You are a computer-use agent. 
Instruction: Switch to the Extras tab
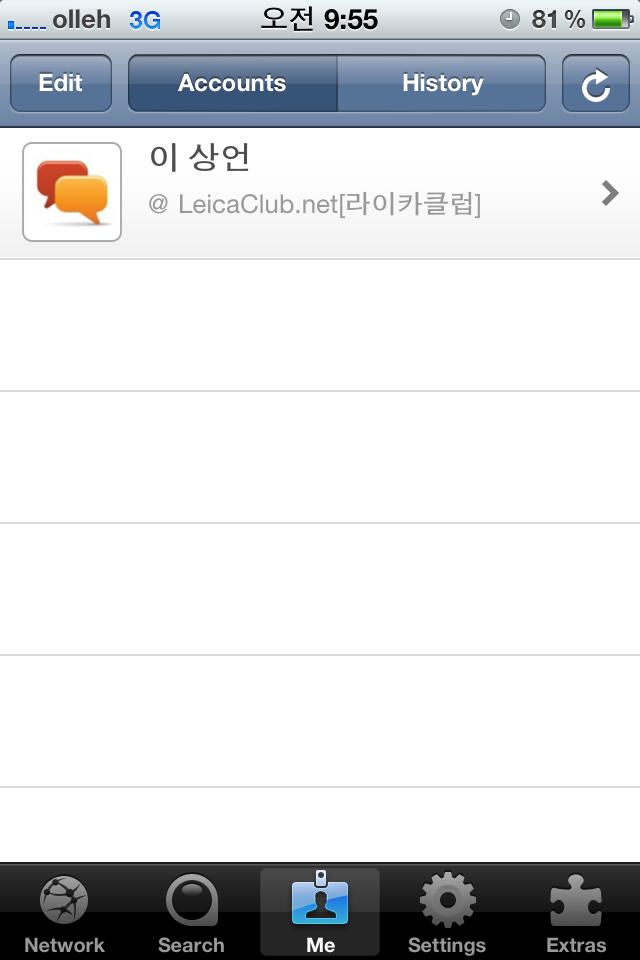pyautogui.click(x=575, y=912)
